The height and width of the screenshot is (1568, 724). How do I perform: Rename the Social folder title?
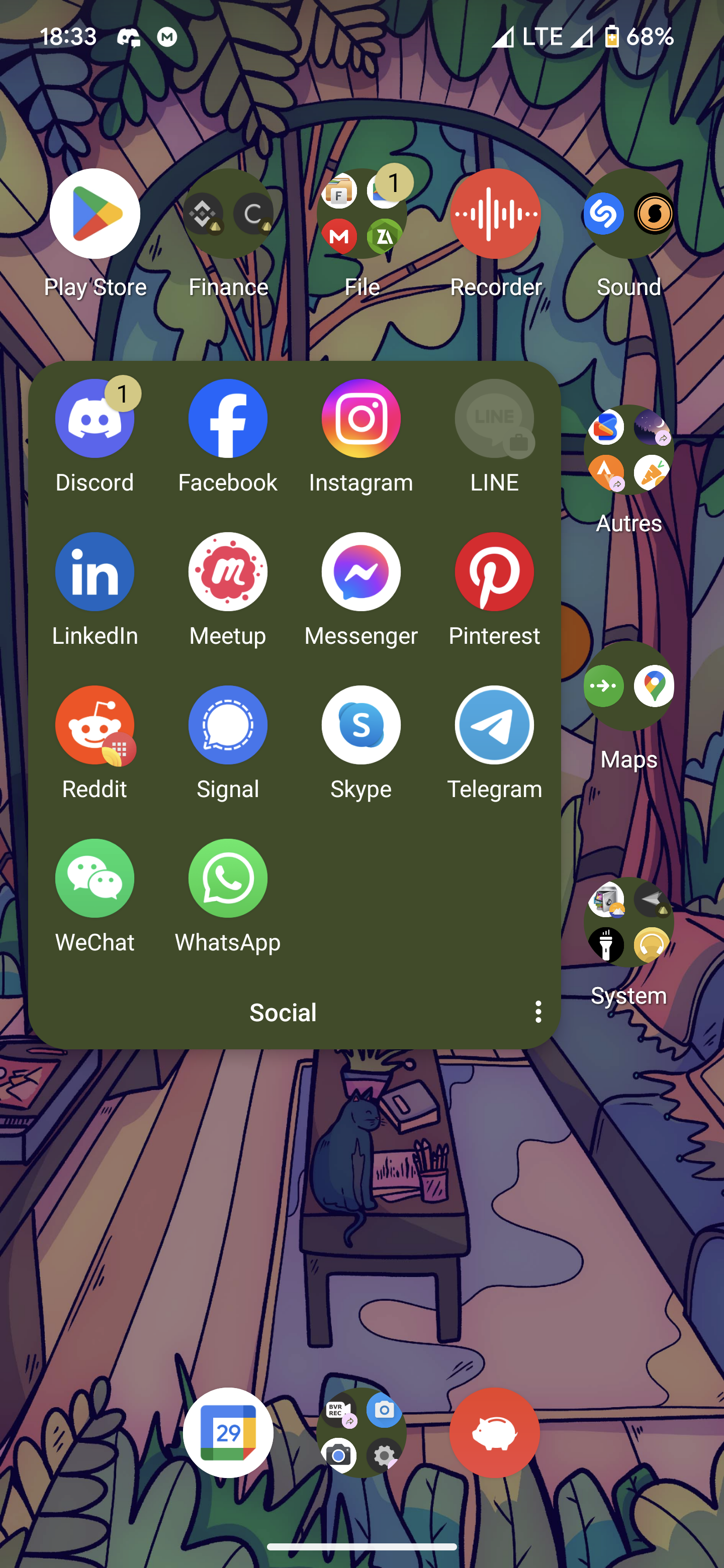283,1013
